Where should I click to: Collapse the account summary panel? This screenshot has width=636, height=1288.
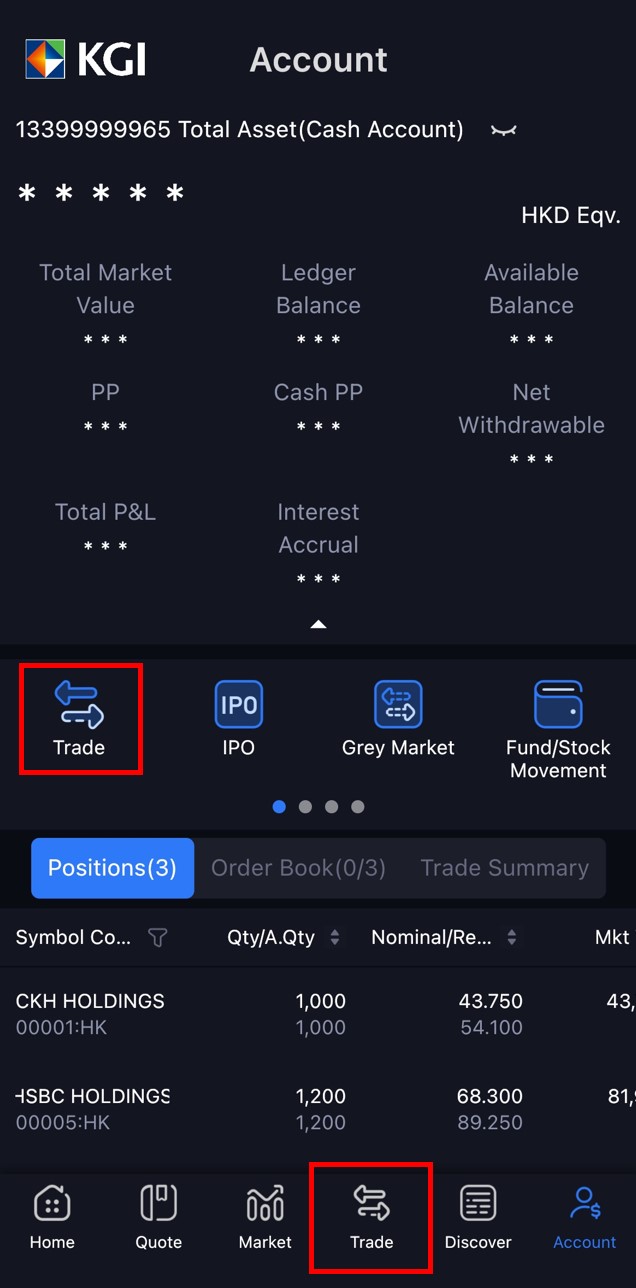click(x=318, y=624)
